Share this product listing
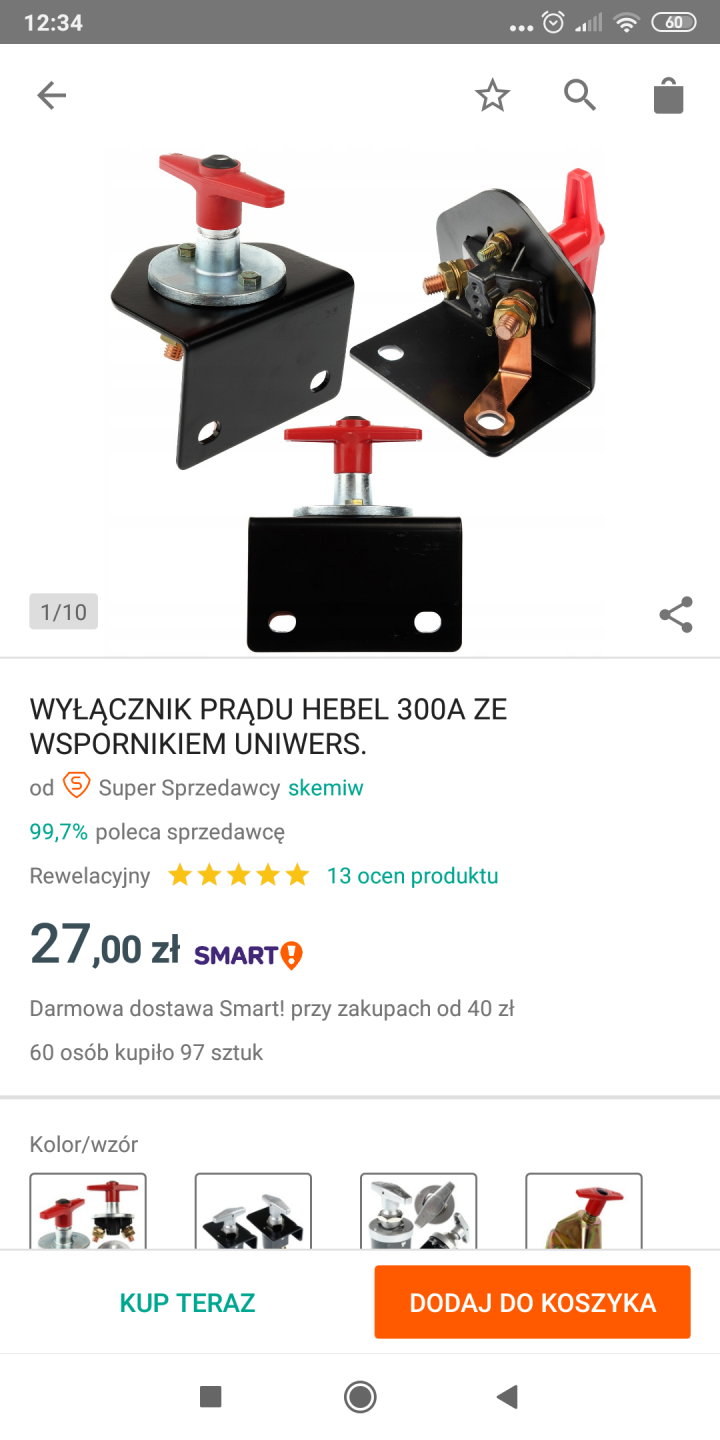The height and width of the screenshot is (1440, 720). click(676, 615)
